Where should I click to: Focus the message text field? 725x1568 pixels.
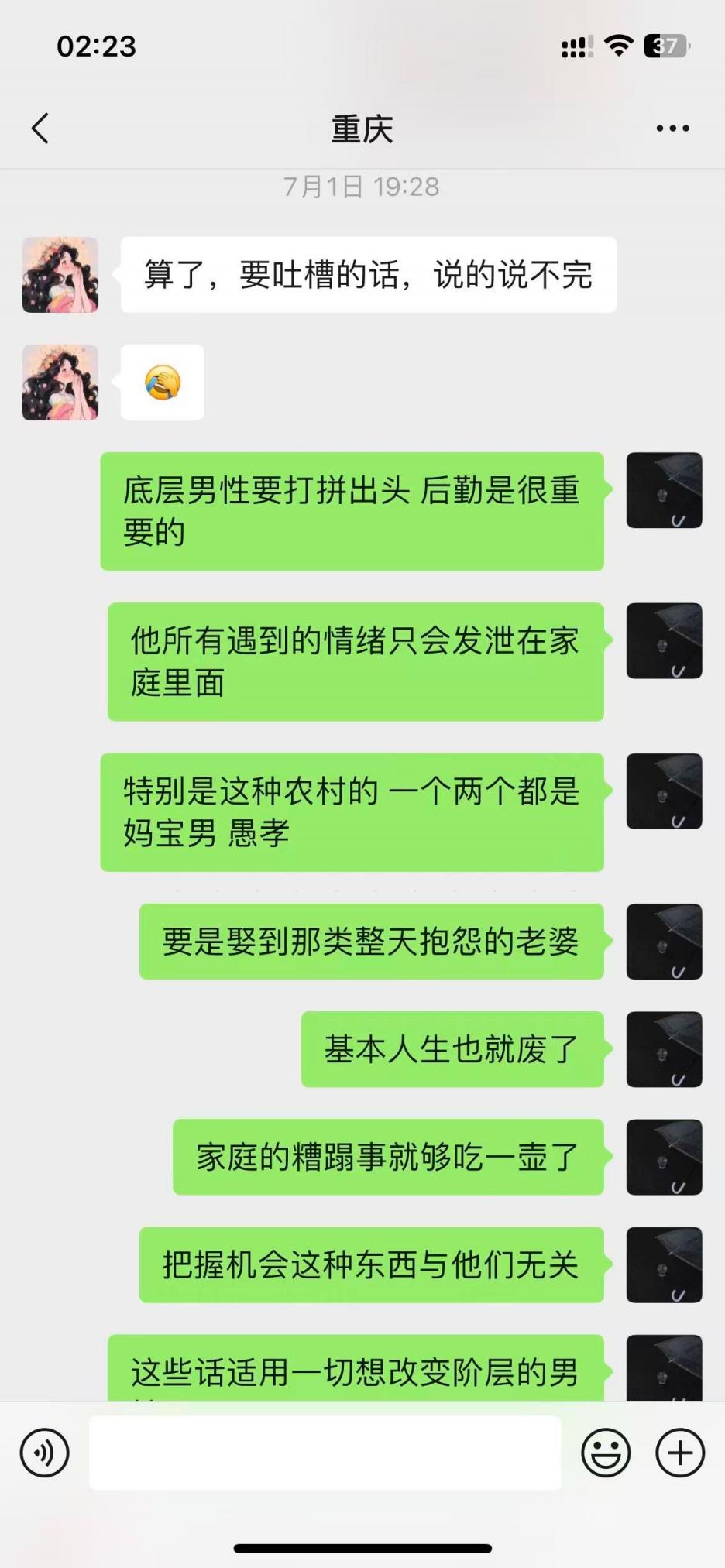[x=325, y=1453]
